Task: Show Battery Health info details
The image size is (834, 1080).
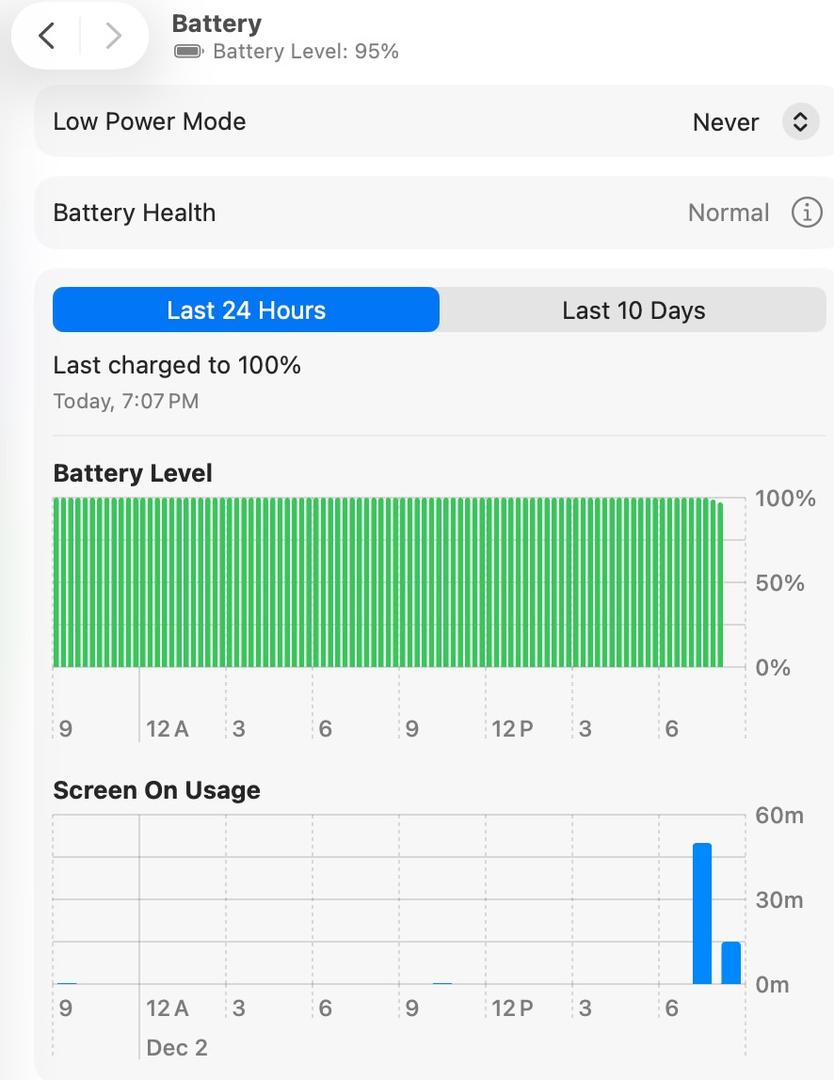Action: click(806, 213)
